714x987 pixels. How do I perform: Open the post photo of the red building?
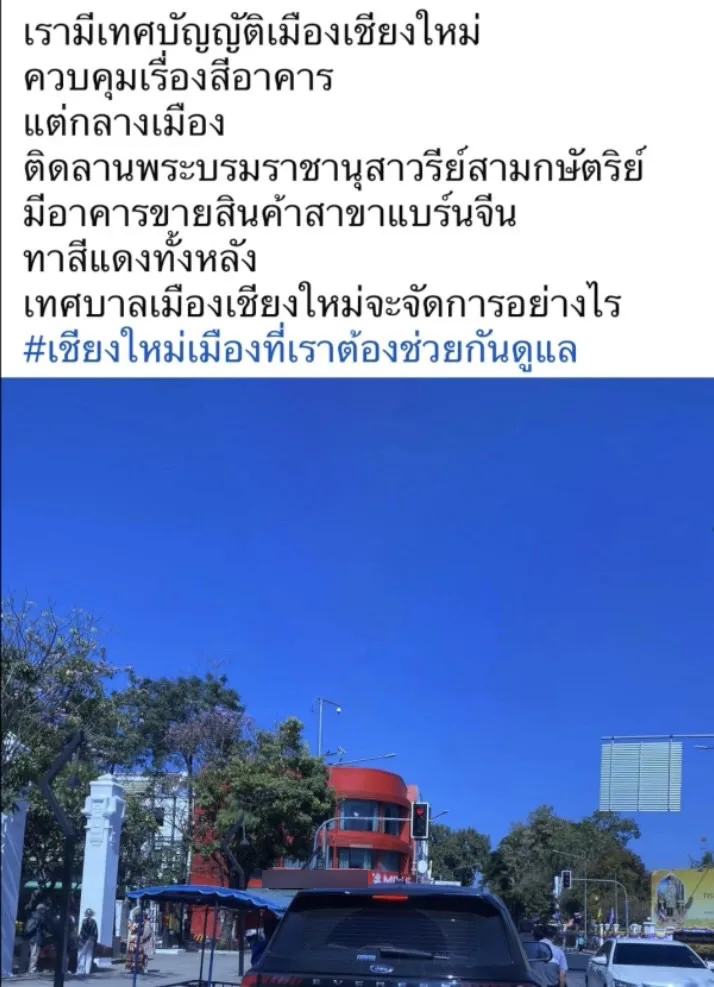(x=357, y=682)
